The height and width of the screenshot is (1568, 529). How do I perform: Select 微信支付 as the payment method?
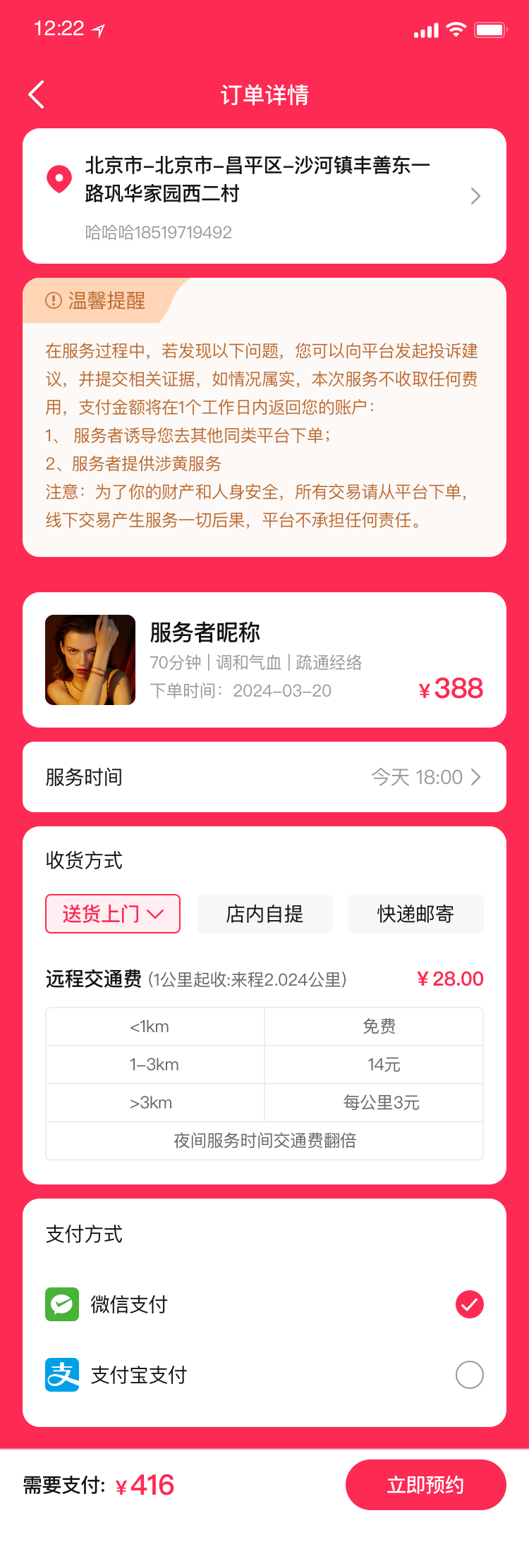(x=469, y=1304)
